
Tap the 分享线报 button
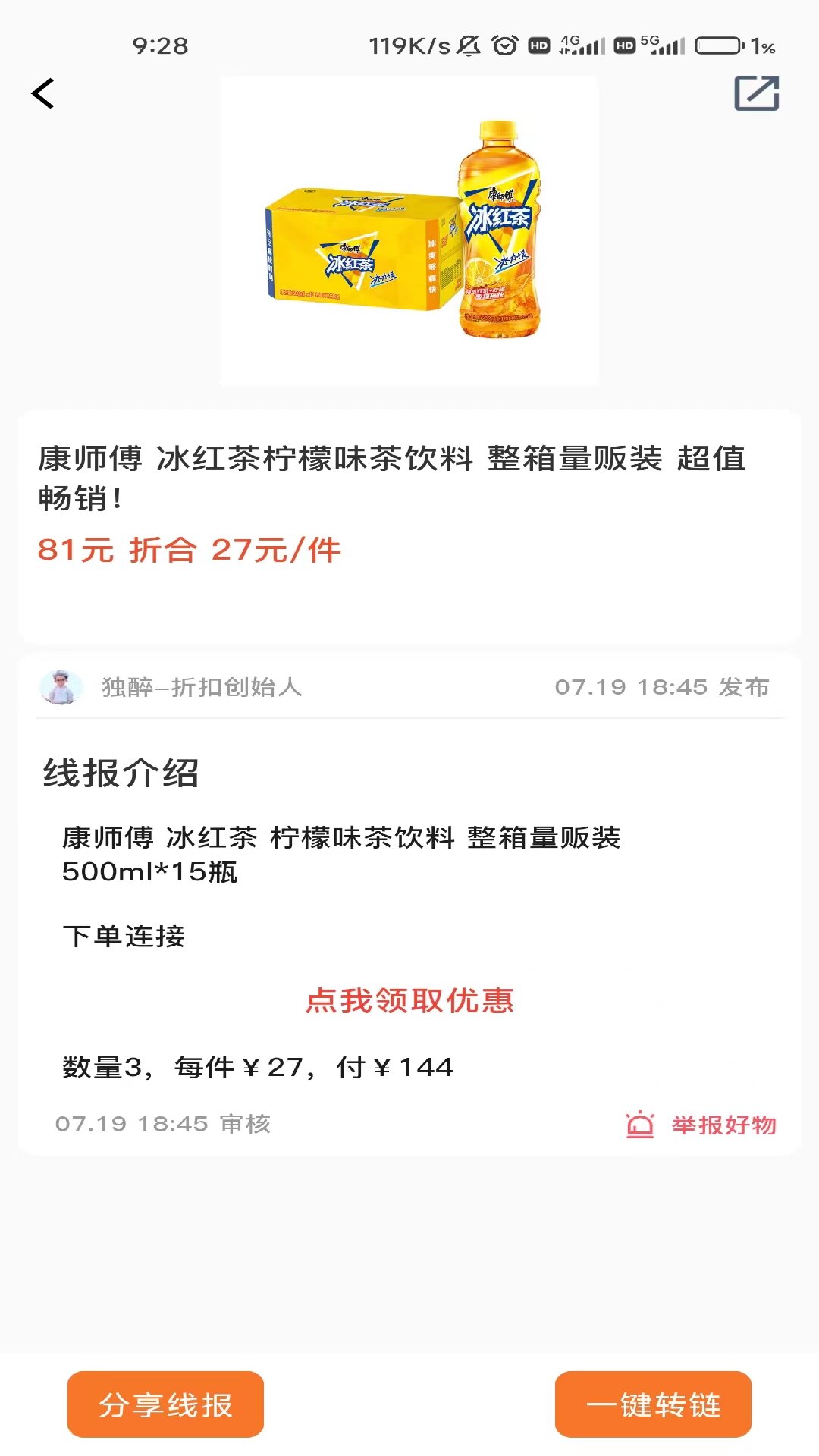coord(165,1404)
